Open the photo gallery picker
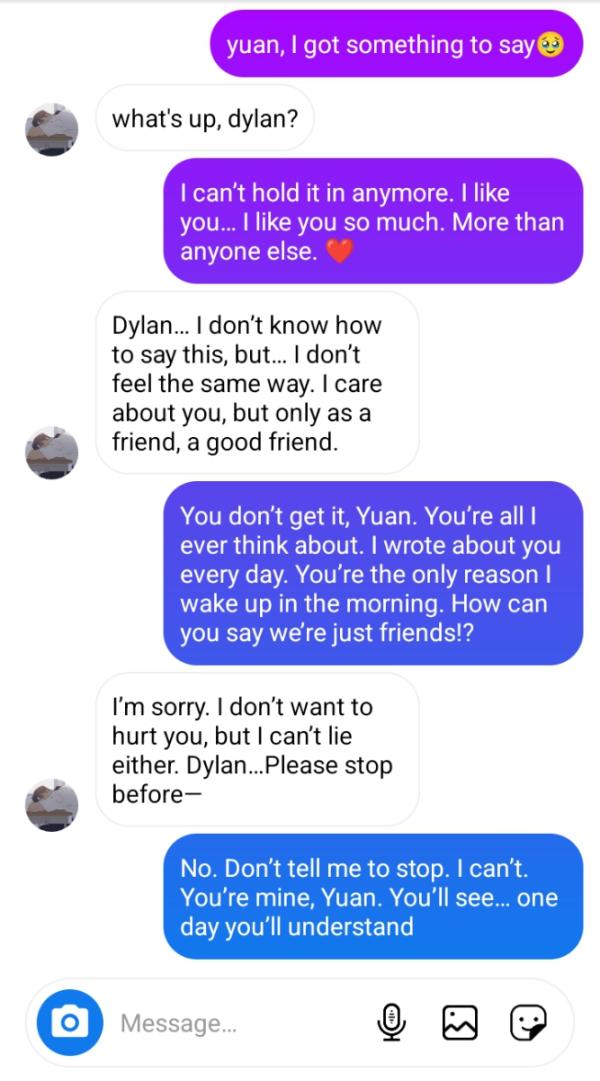 click(x=459, y=1022)
